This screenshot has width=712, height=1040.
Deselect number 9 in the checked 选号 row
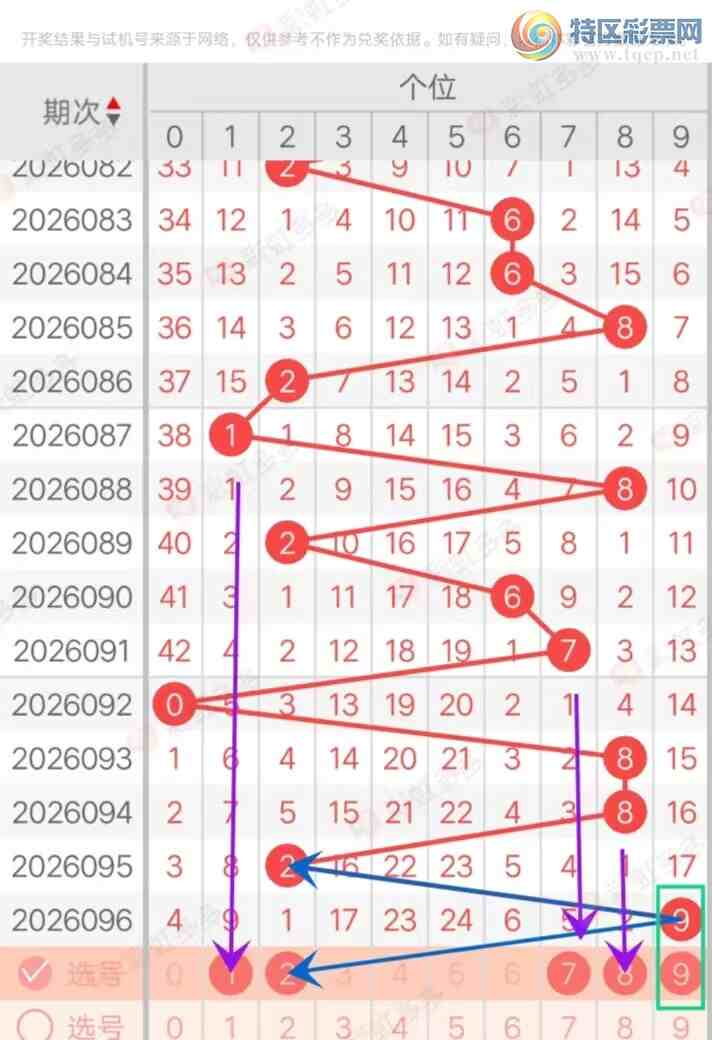(681, 974)
